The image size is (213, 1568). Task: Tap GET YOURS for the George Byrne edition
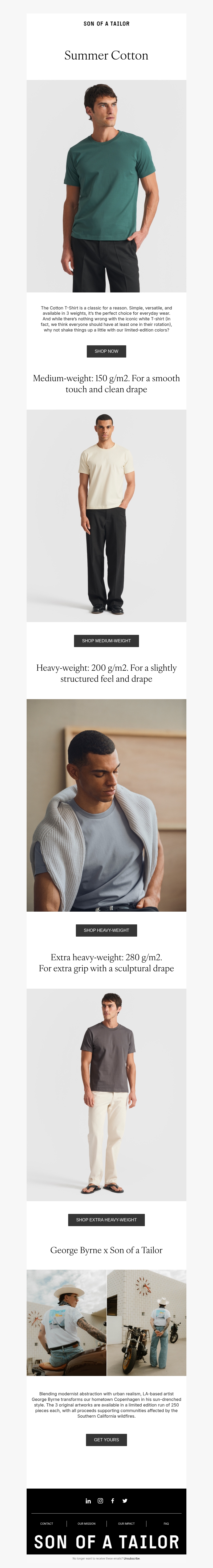click(106, 1439)
